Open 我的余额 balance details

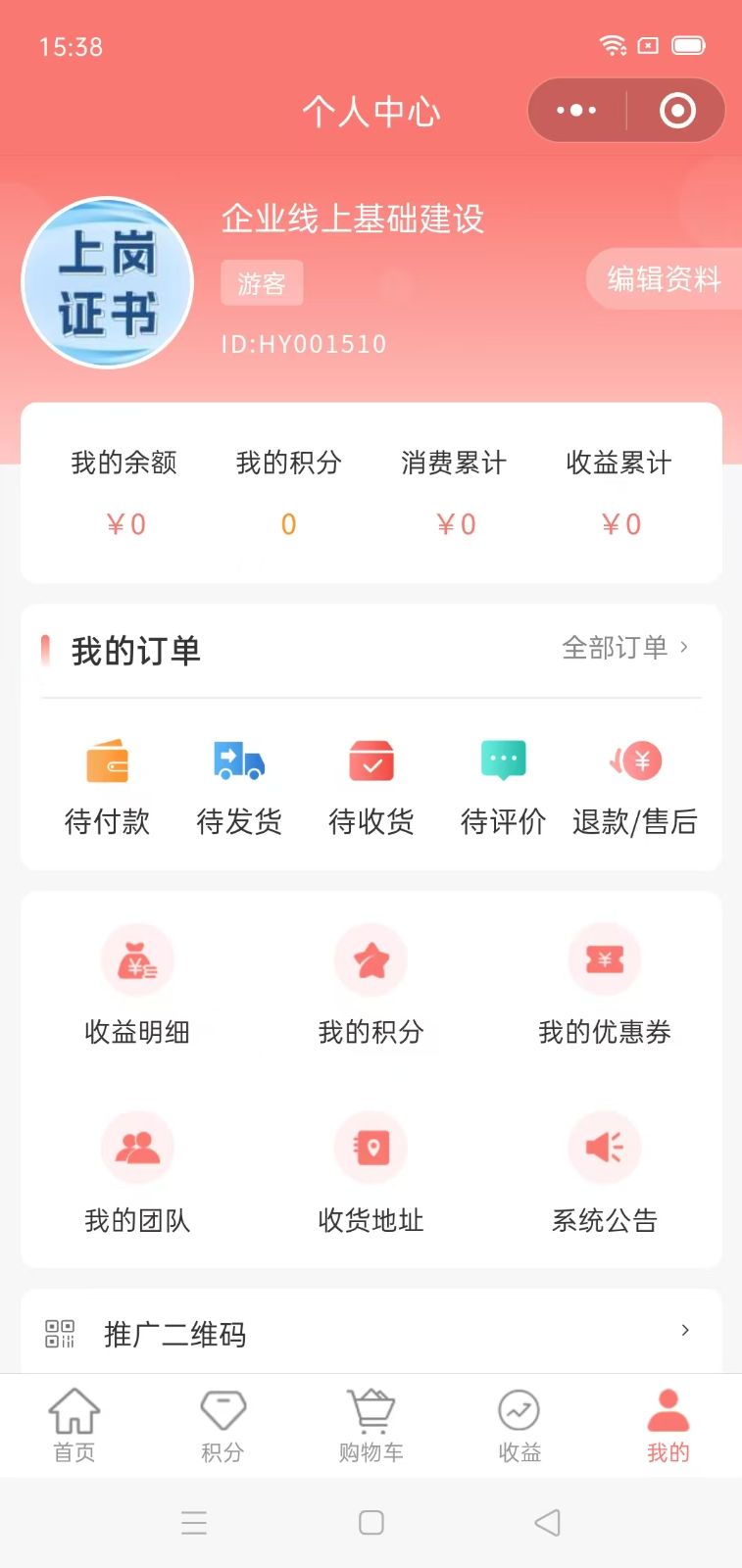point(124,493)
